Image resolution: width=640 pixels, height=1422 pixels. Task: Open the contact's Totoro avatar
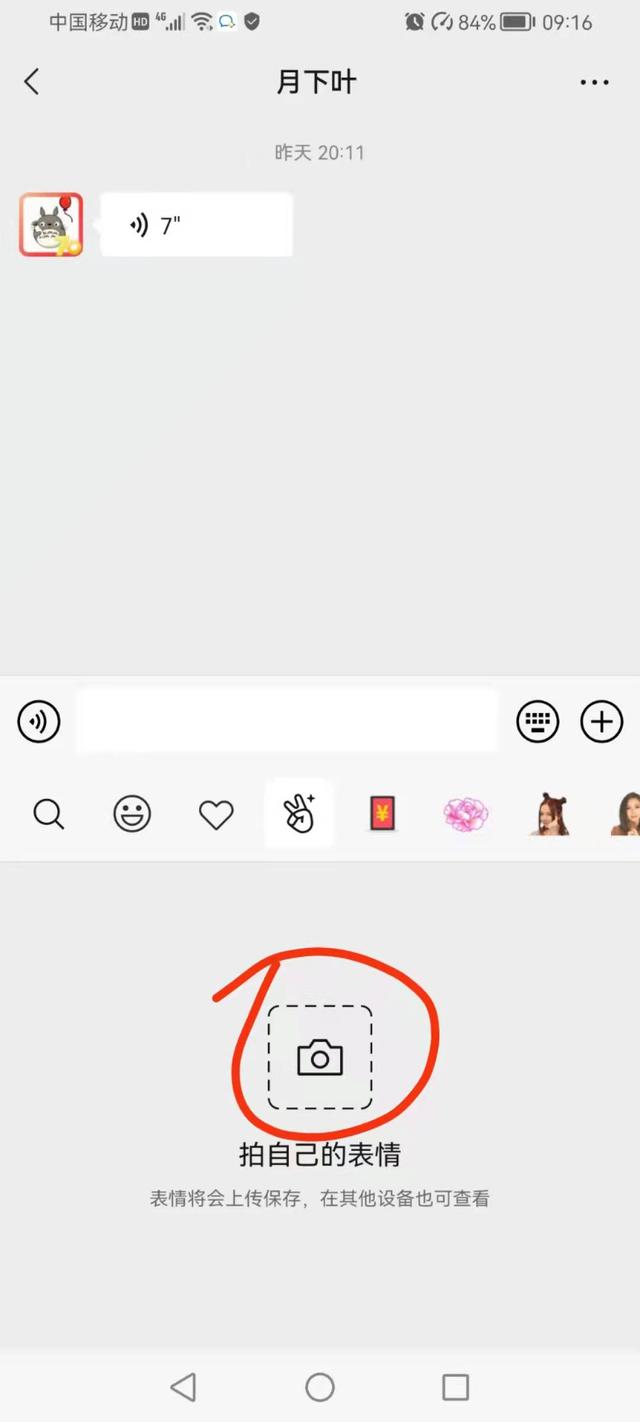pyautogui.click(x=51, y=225)
